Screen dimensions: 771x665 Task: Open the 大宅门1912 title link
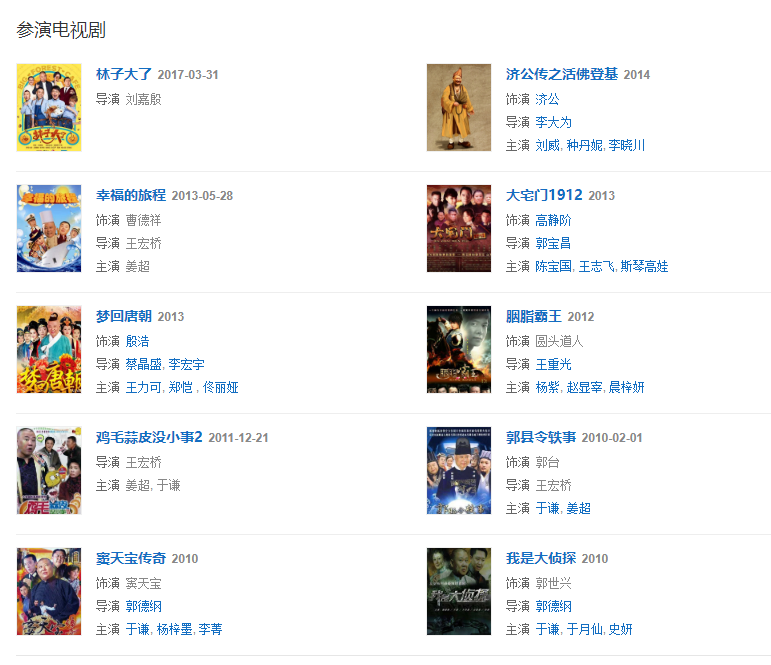coord(543,195)
